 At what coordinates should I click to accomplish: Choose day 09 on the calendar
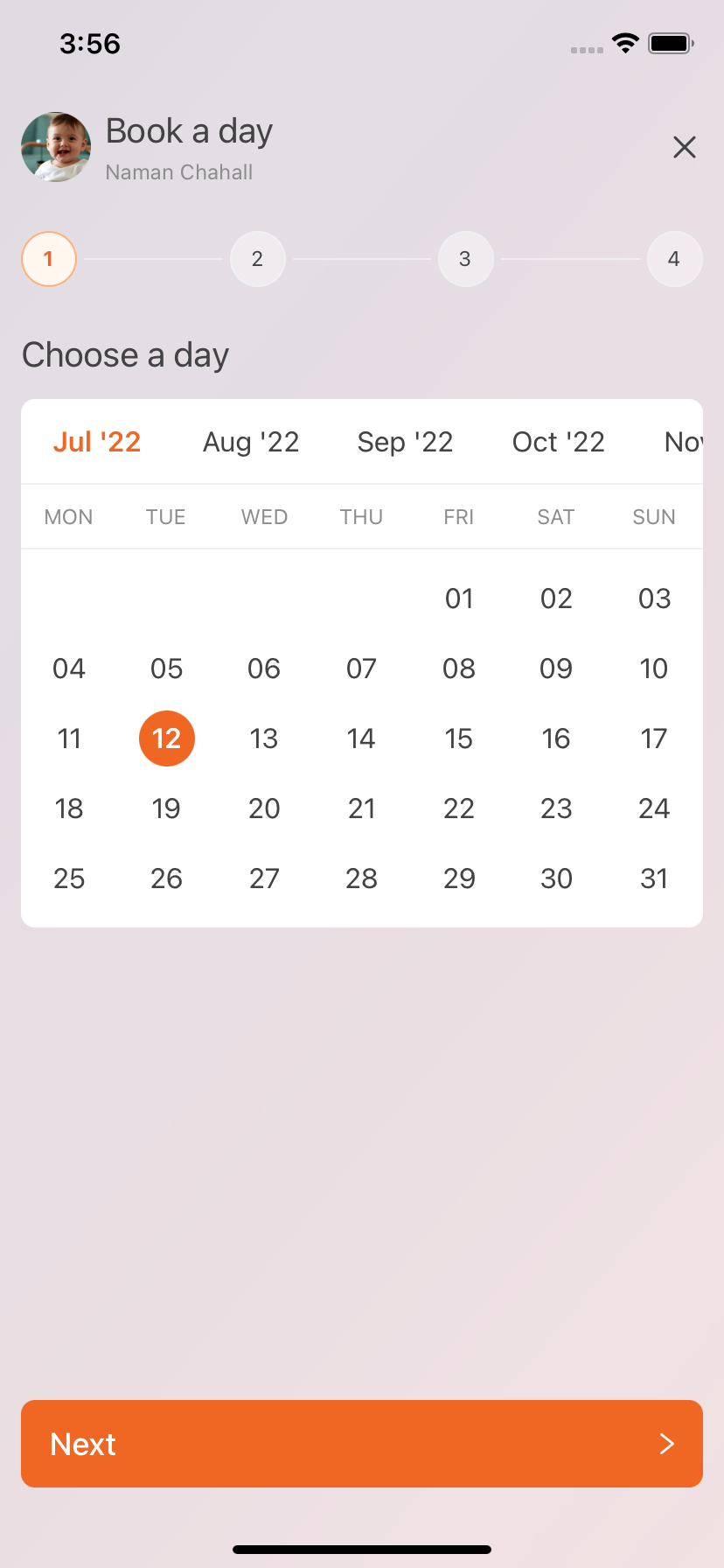tap(556, 668)
